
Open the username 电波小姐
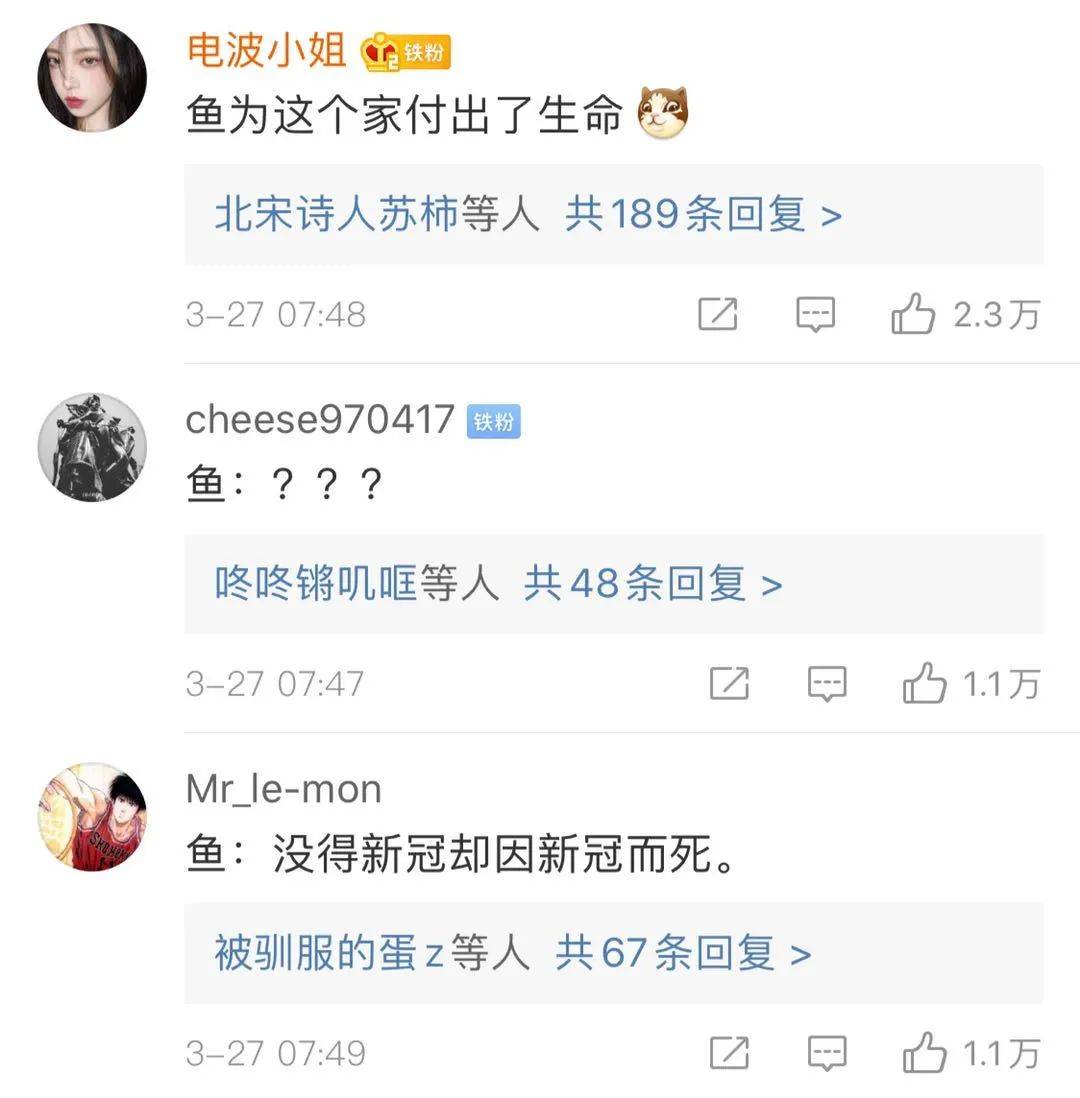point(266,50)
